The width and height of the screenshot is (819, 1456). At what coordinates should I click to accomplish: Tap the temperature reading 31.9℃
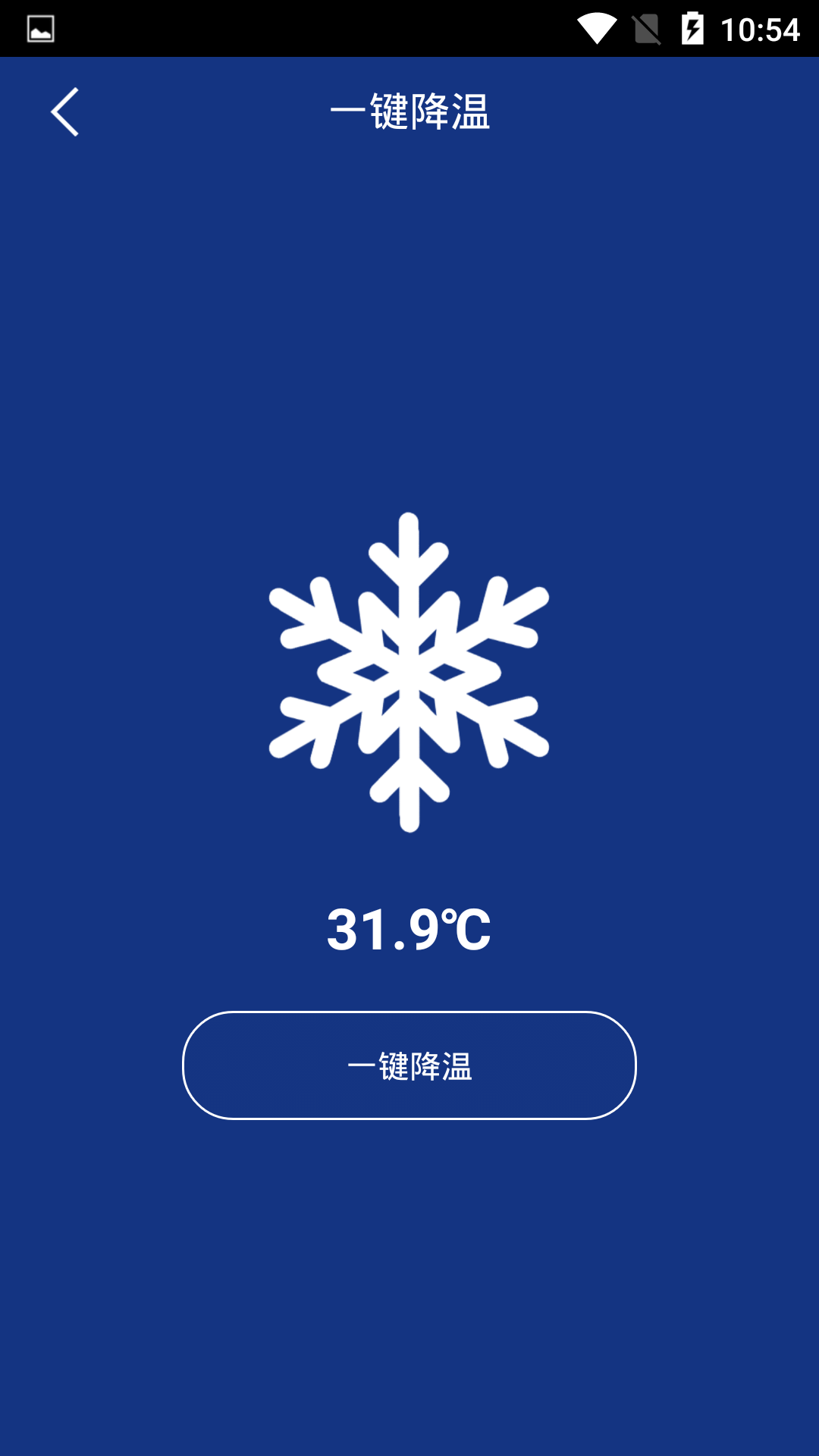click(409, 931)
